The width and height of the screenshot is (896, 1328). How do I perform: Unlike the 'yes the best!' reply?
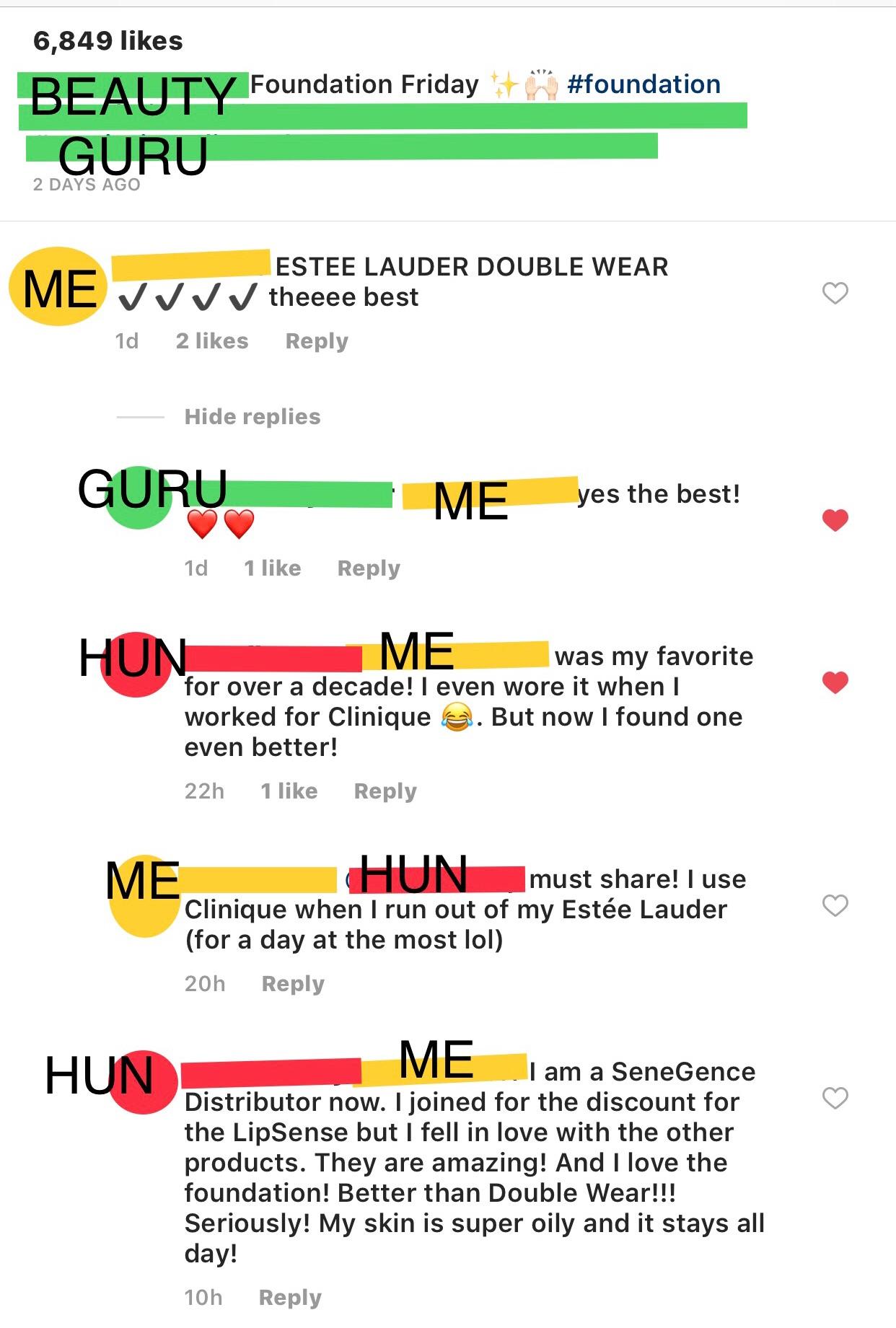[835, 519]
